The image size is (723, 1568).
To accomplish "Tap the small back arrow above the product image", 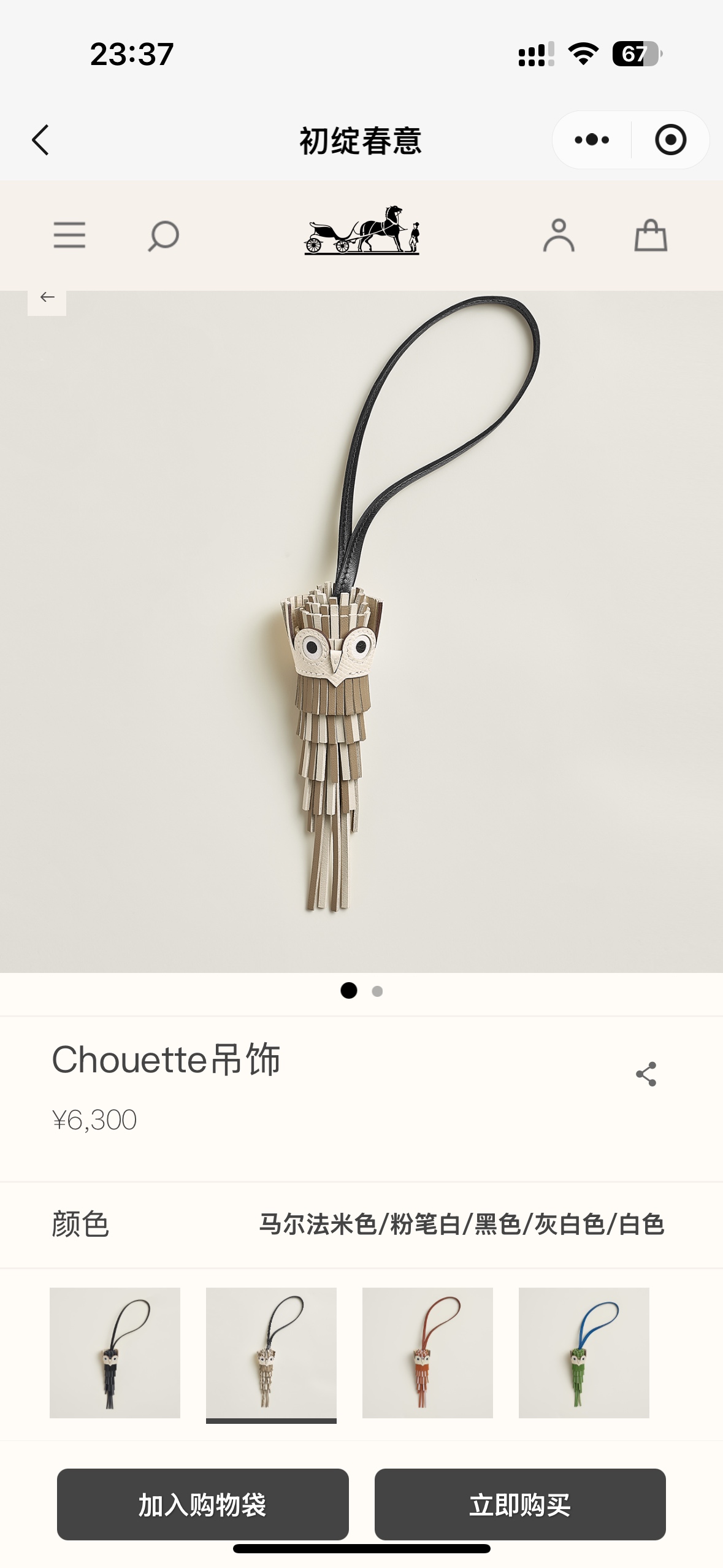I will point(47,298).
